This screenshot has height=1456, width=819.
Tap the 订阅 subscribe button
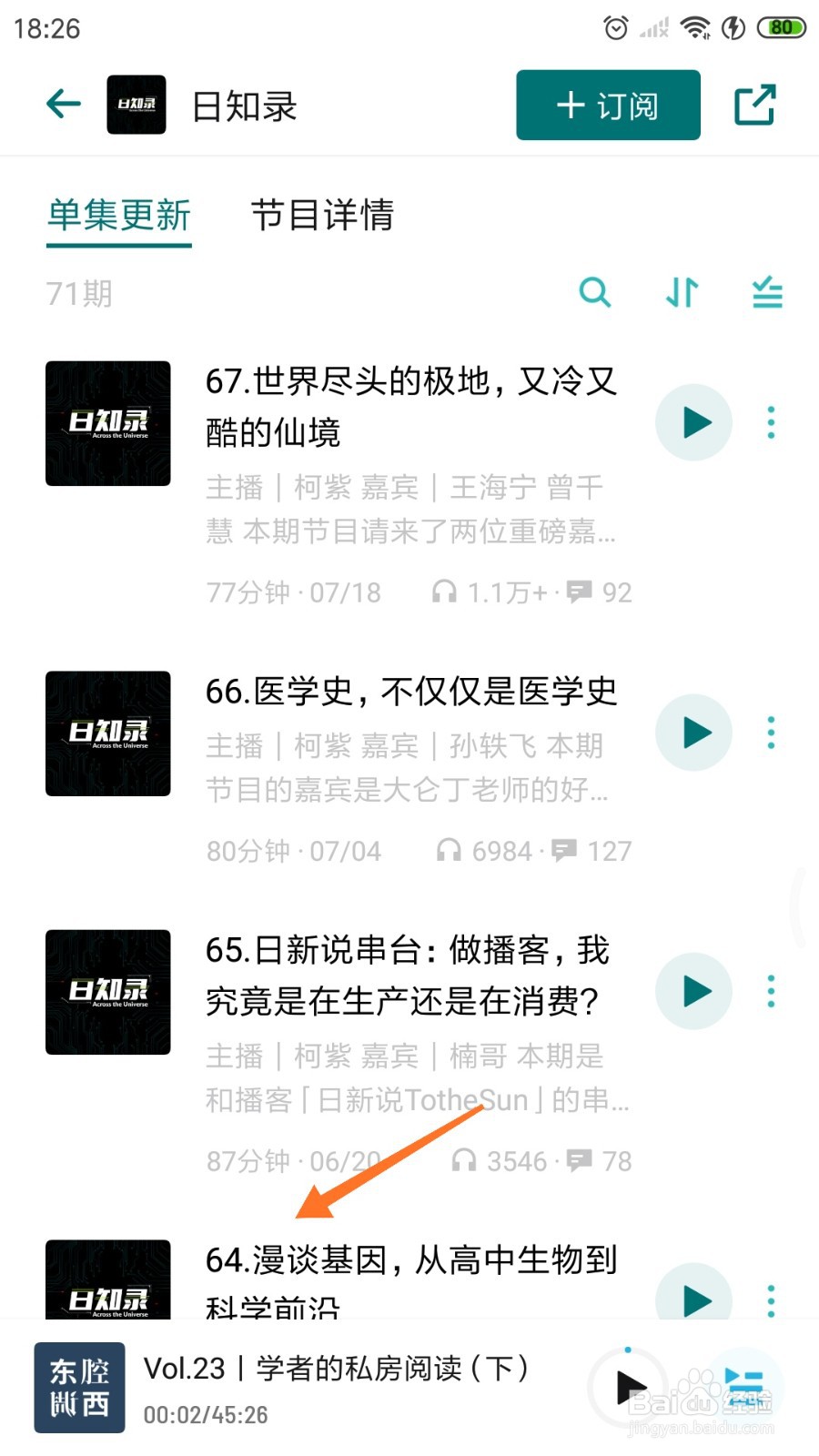607,105
